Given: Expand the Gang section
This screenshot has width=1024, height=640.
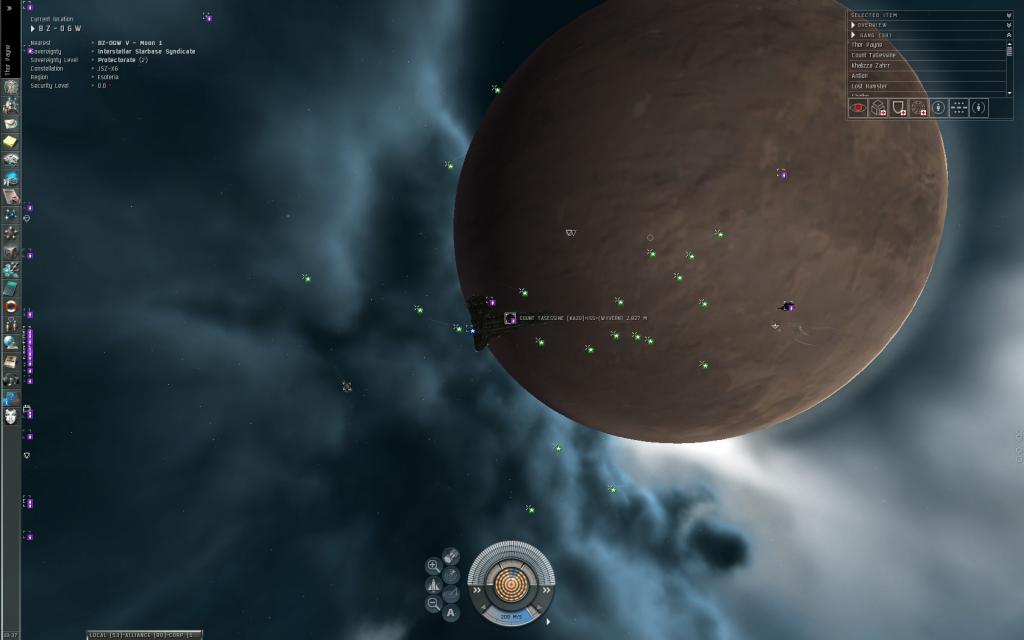Looking at the screenshot, I should pos(854,35).
